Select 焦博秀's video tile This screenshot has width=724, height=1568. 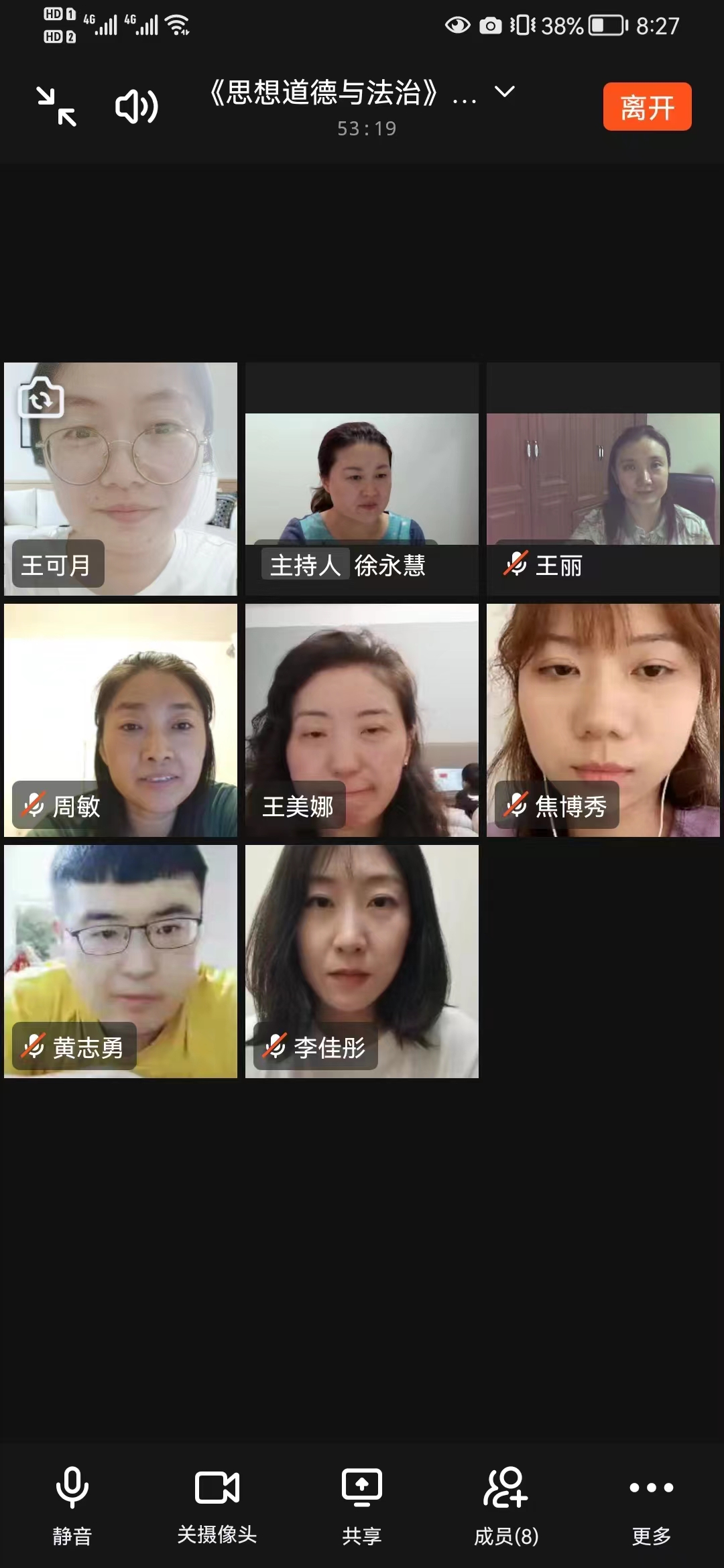tap(603, 720)
